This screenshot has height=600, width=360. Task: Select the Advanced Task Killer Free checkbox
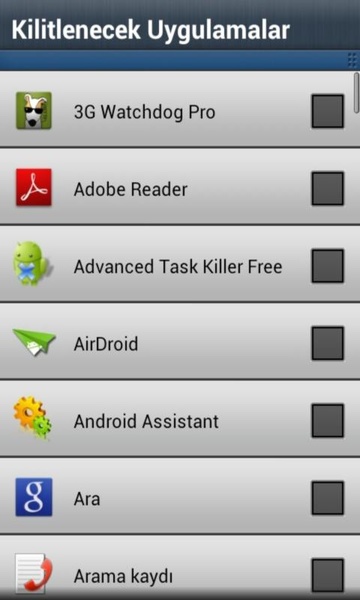pyautogui.click(x=327, y=266)
